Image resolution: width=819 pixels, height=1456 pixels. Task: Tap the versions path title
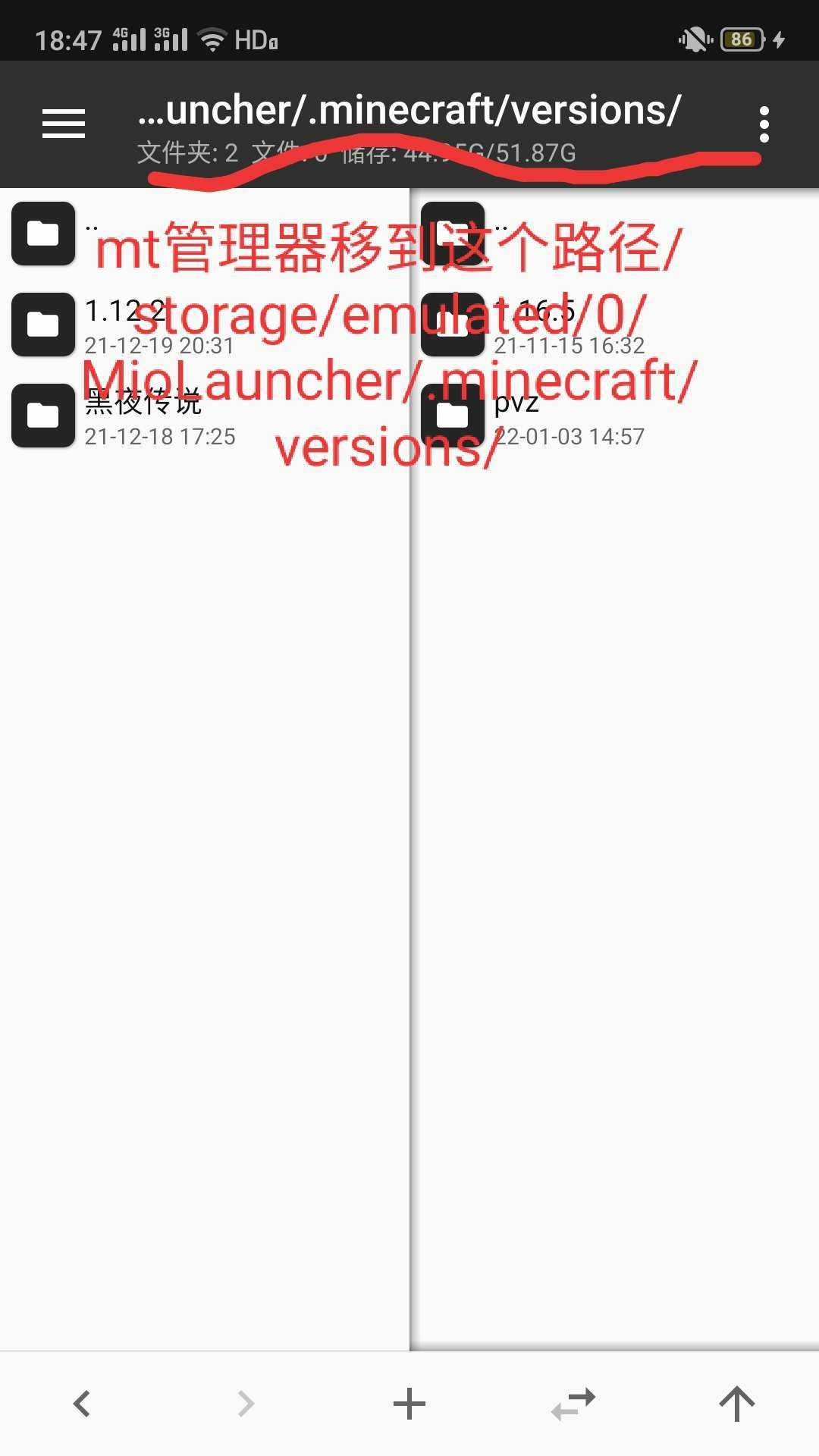[x=409, y=111]
